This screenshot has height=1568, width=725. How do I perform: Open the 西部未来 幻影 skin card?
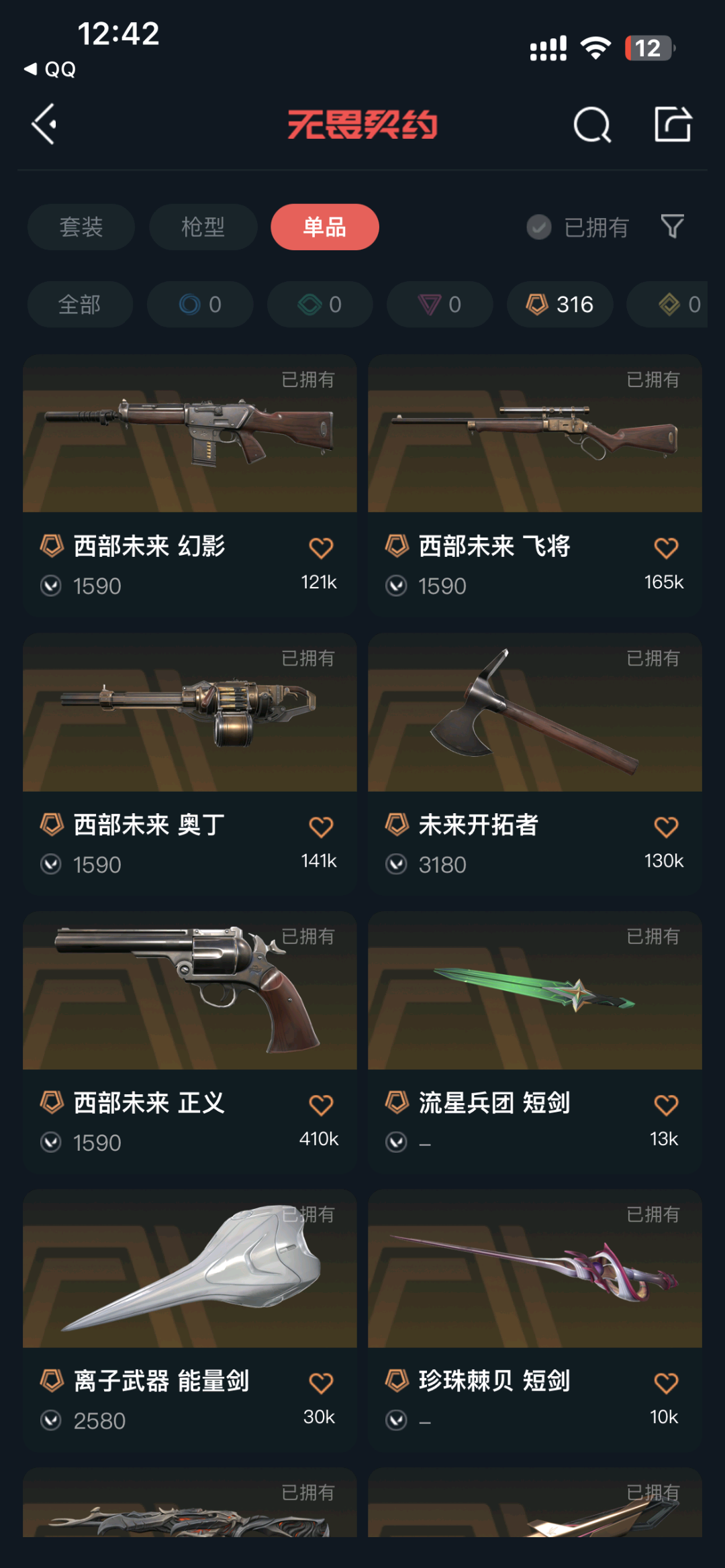coord(190,485)
